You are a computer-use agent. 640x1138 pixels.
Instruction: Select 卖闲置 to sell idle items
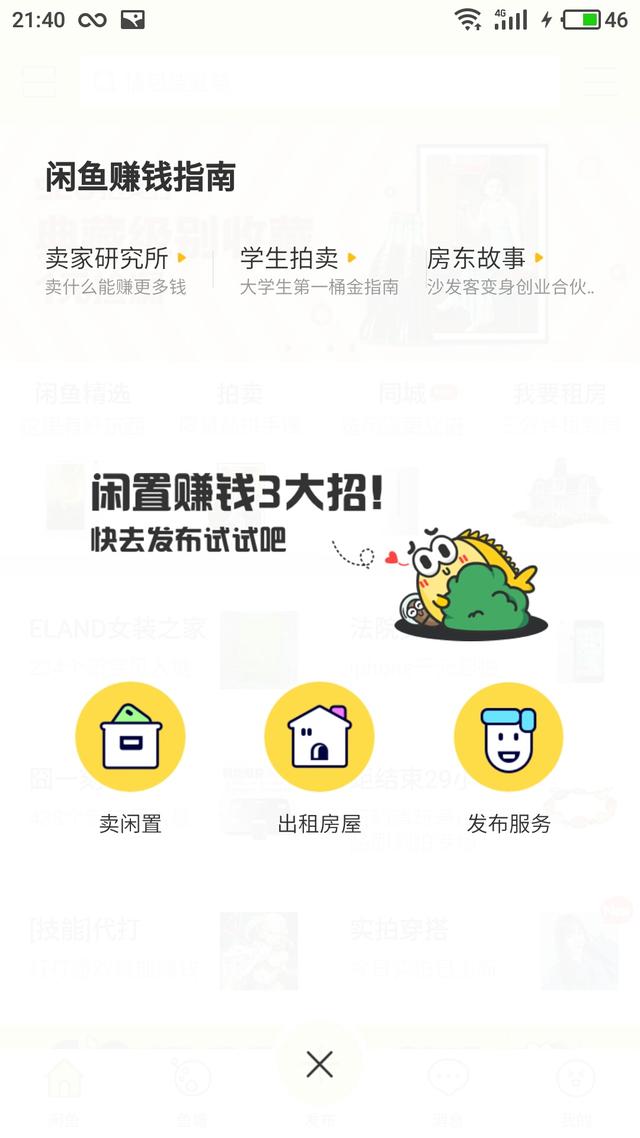click(x=130, y=758)
